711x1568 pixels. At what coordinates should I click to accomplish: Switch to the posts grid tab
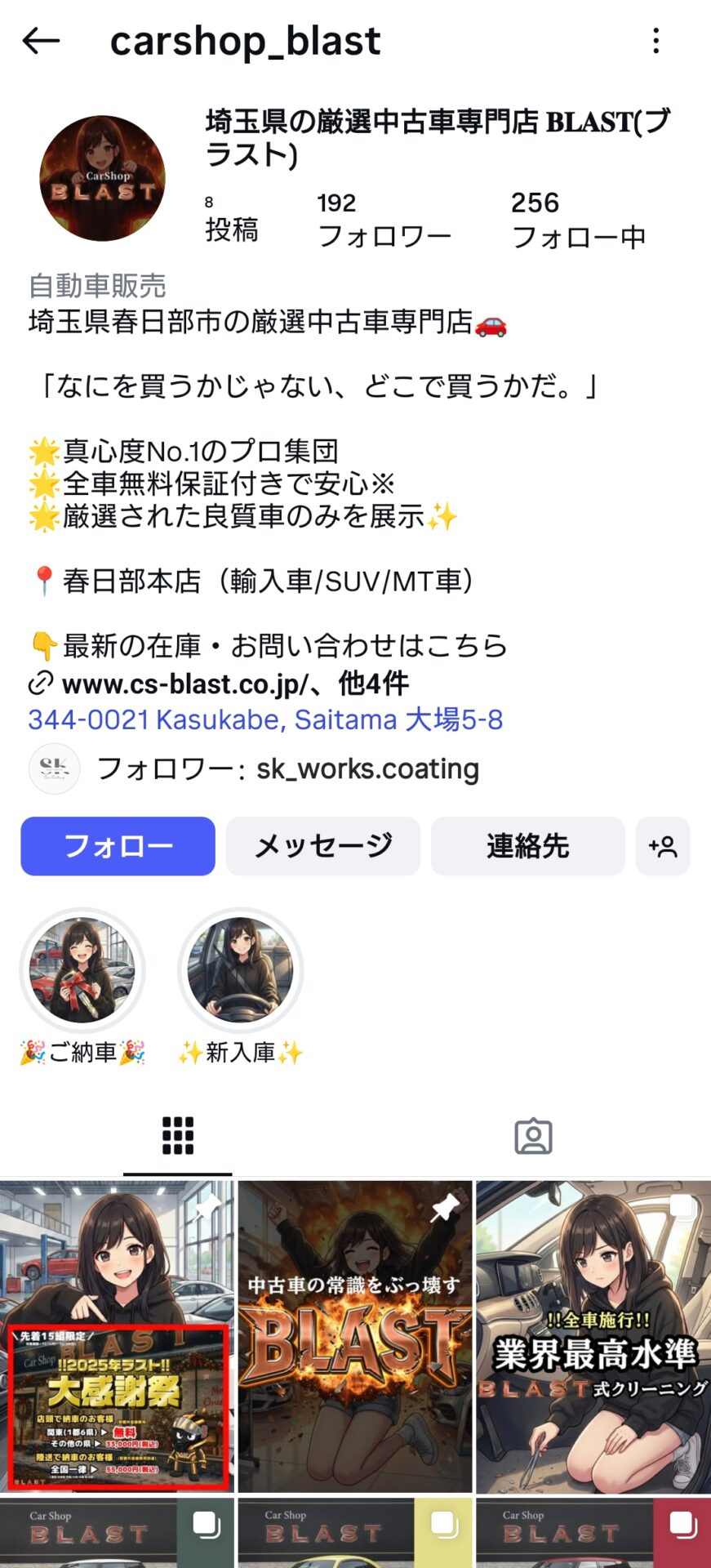[x=178, y=1136]
